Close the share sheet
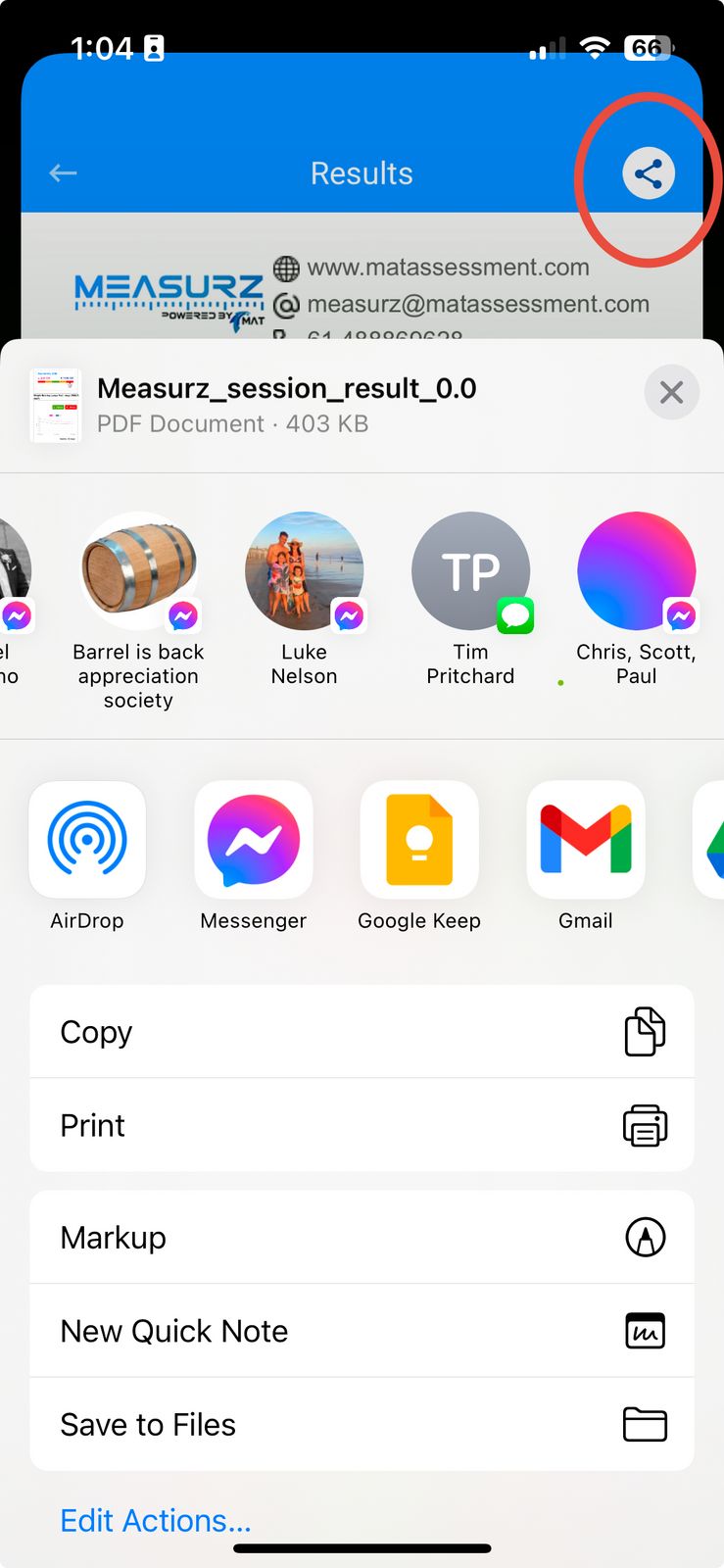 (x=671, y=392)
